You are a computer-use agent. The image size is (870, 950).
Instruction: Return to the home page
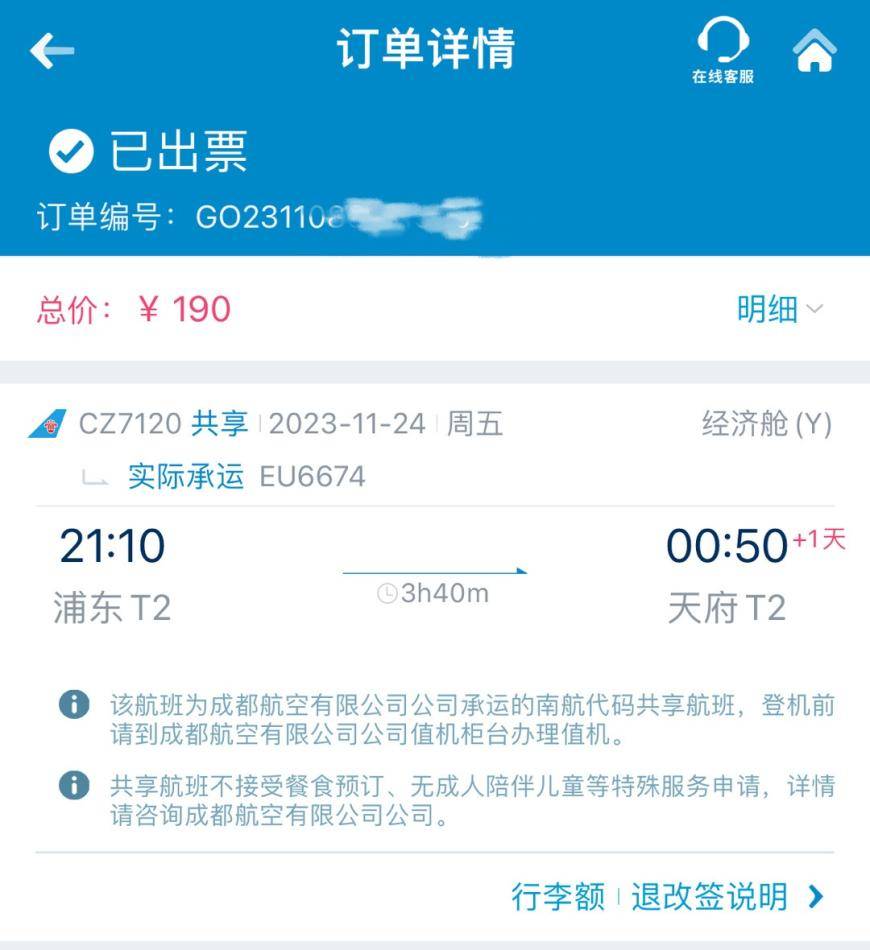coord(814,50)
